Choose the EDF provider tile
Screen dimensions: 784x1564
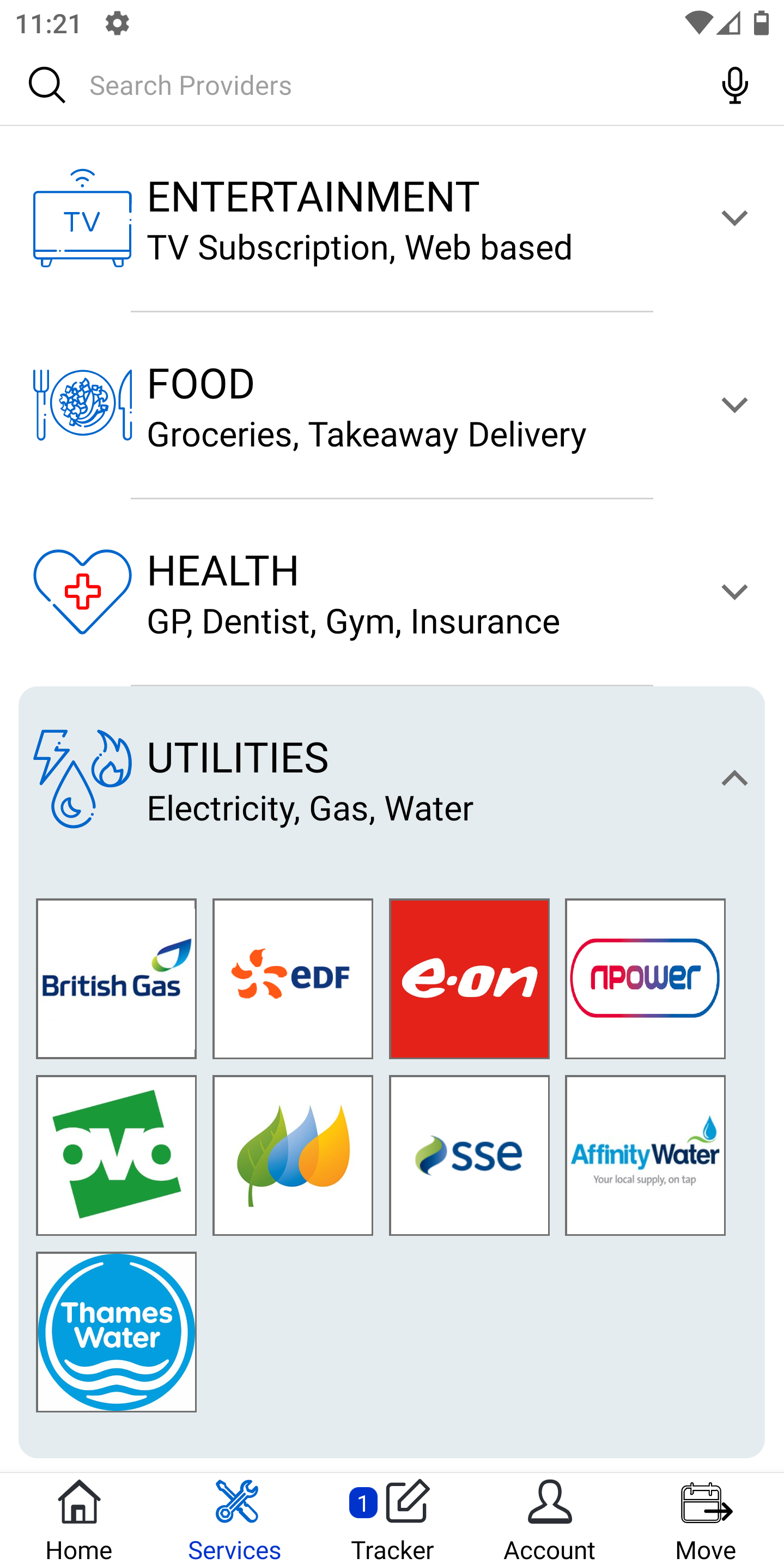[293, 979]
